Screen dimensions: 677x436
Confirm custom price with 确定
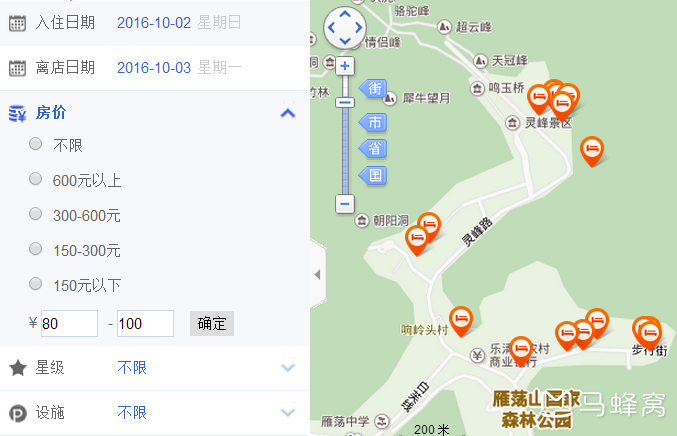pos(212,323)
